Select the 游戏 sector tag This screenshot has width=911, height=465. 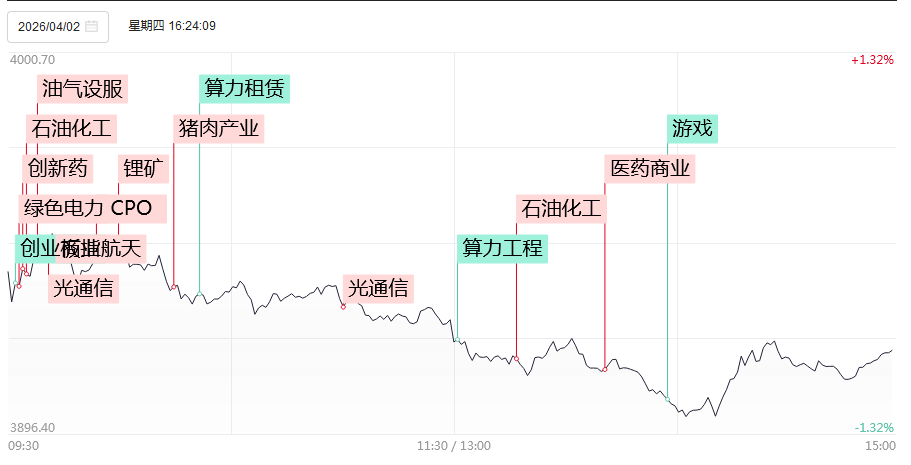(x=692, y=128)
